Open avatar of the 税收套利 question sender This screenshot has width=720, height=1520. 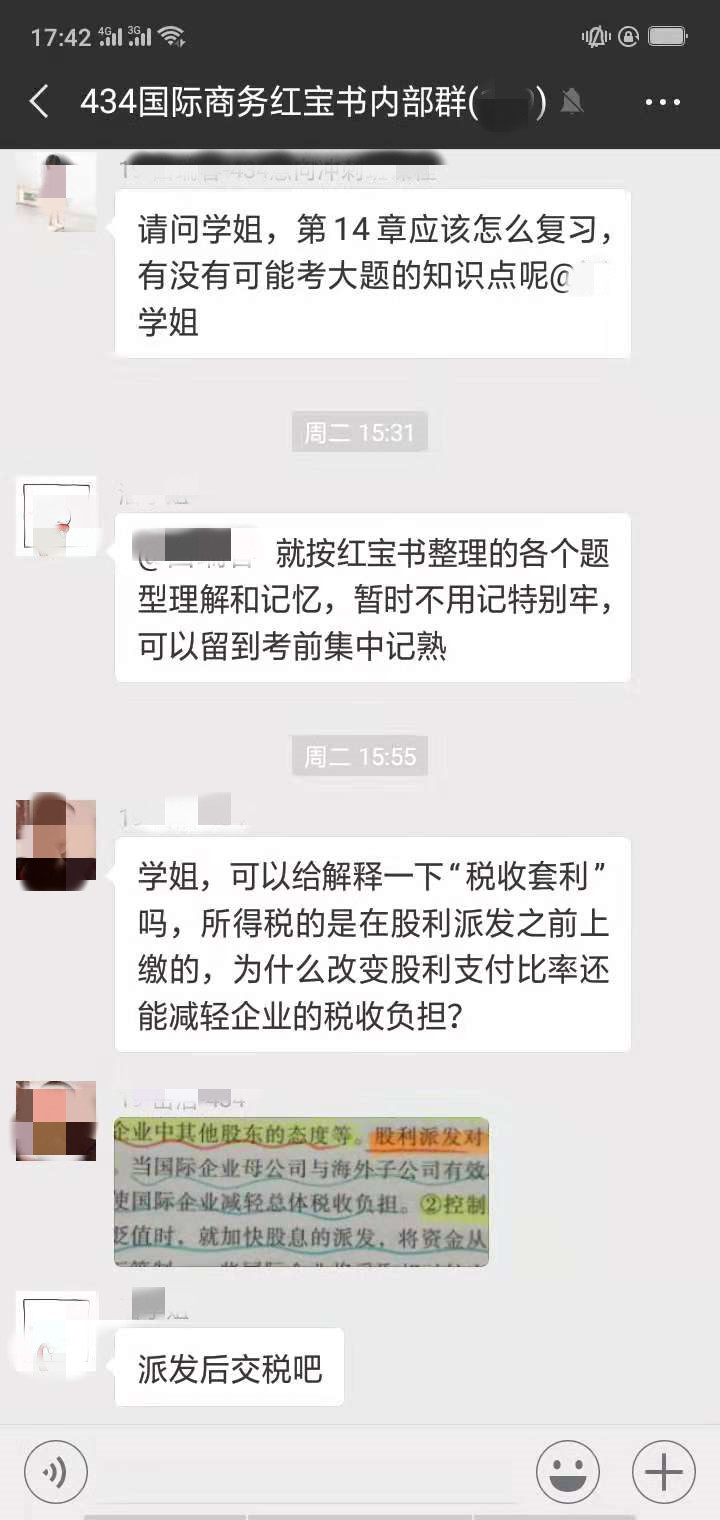point(56,840)
